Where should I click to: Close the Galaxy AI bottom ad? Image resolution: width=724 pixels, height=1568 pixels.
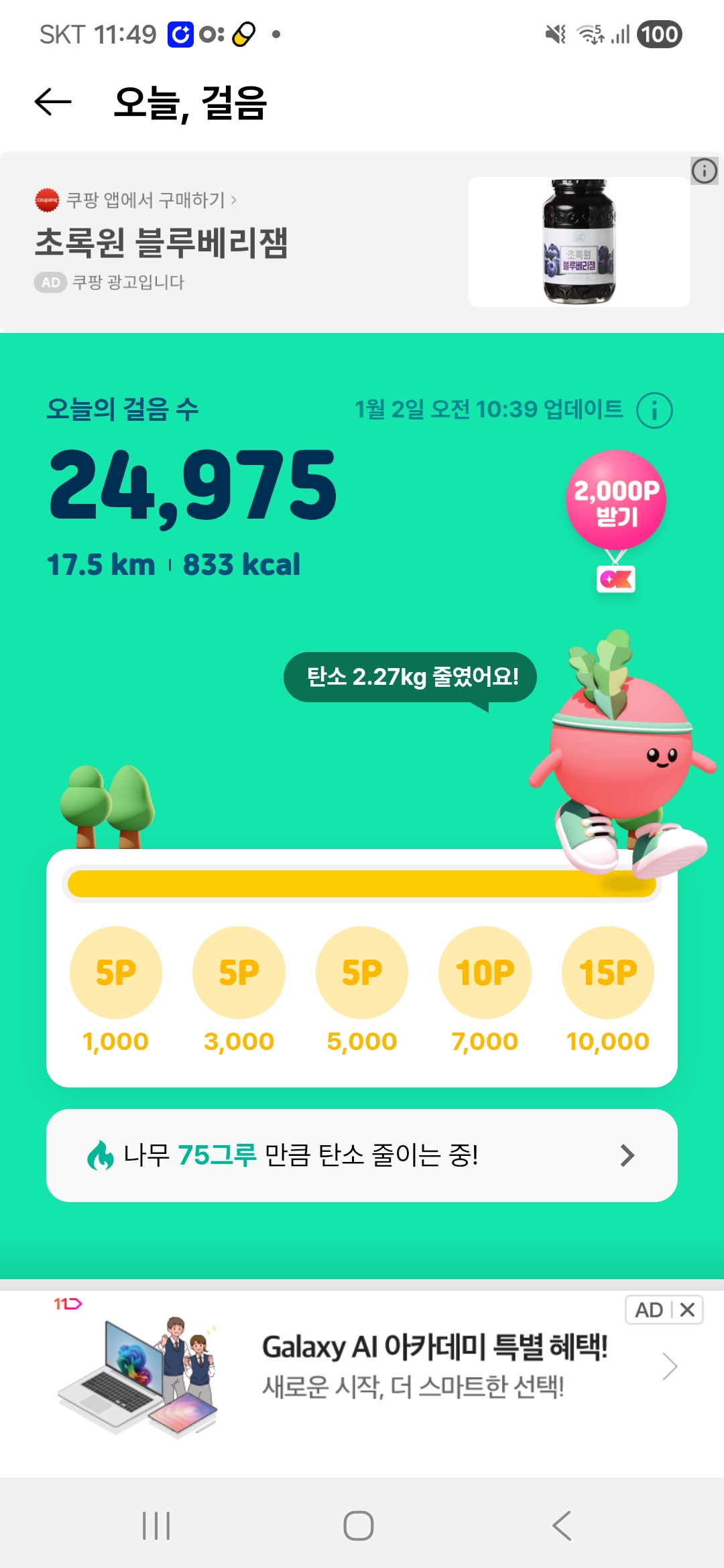tap(688, 1310)
